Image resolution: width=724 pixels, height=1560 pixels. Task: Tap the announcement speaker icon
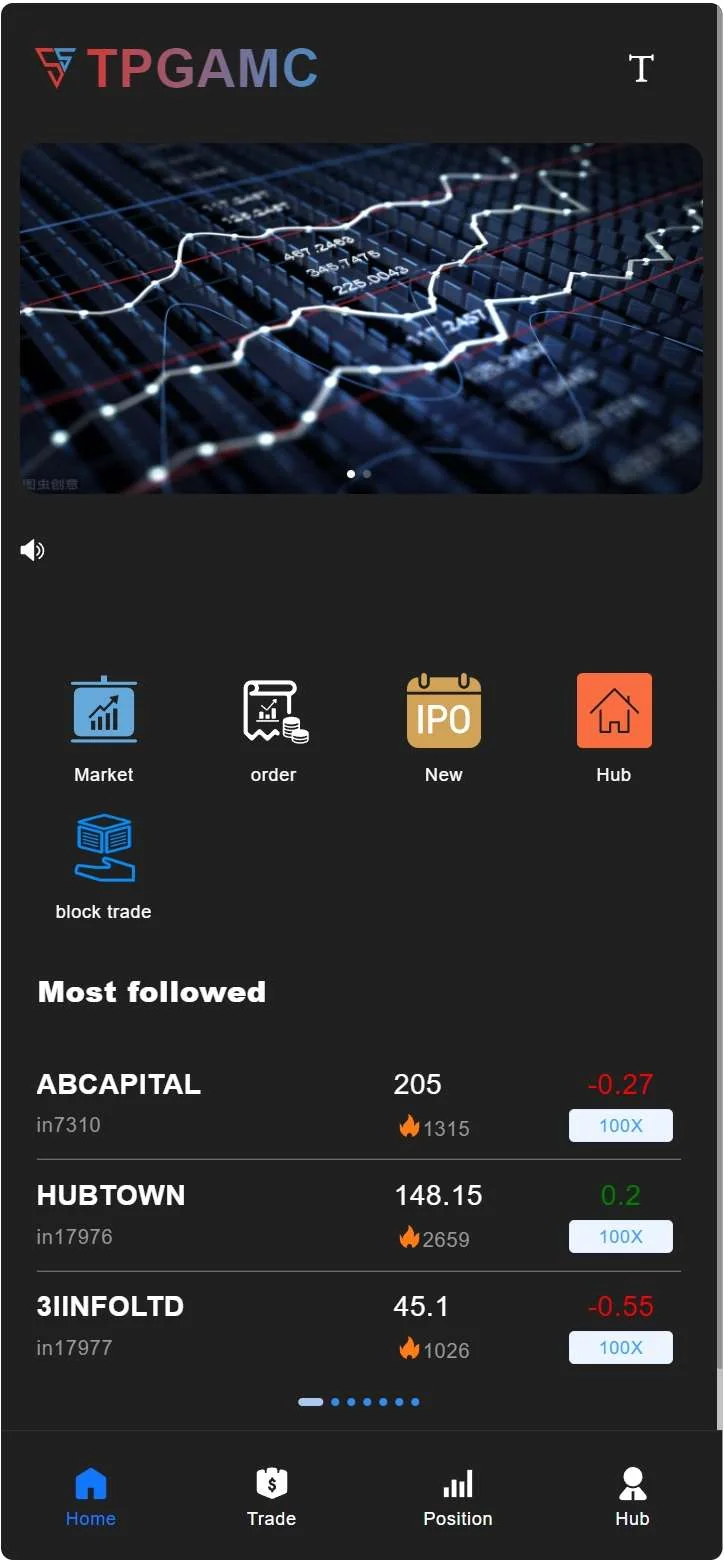point(33,550)
